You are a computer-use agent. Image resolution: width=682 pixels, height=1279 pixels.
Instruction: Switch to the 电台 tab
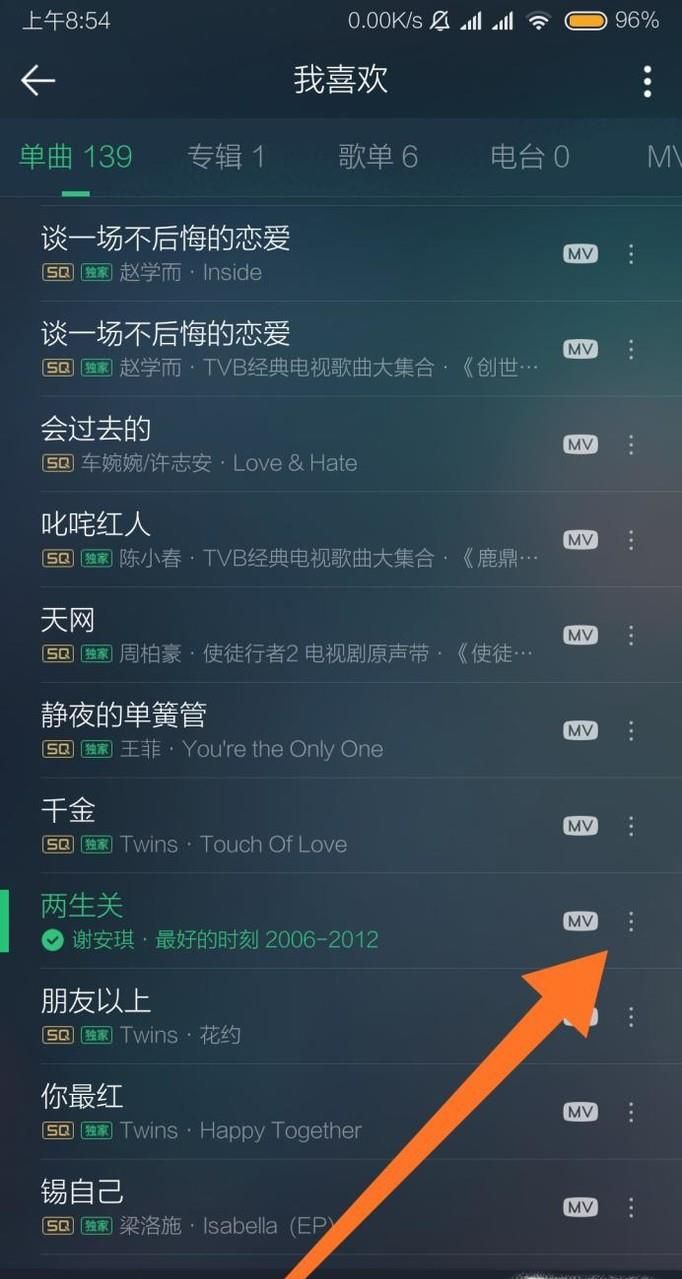tap(529, 157)
